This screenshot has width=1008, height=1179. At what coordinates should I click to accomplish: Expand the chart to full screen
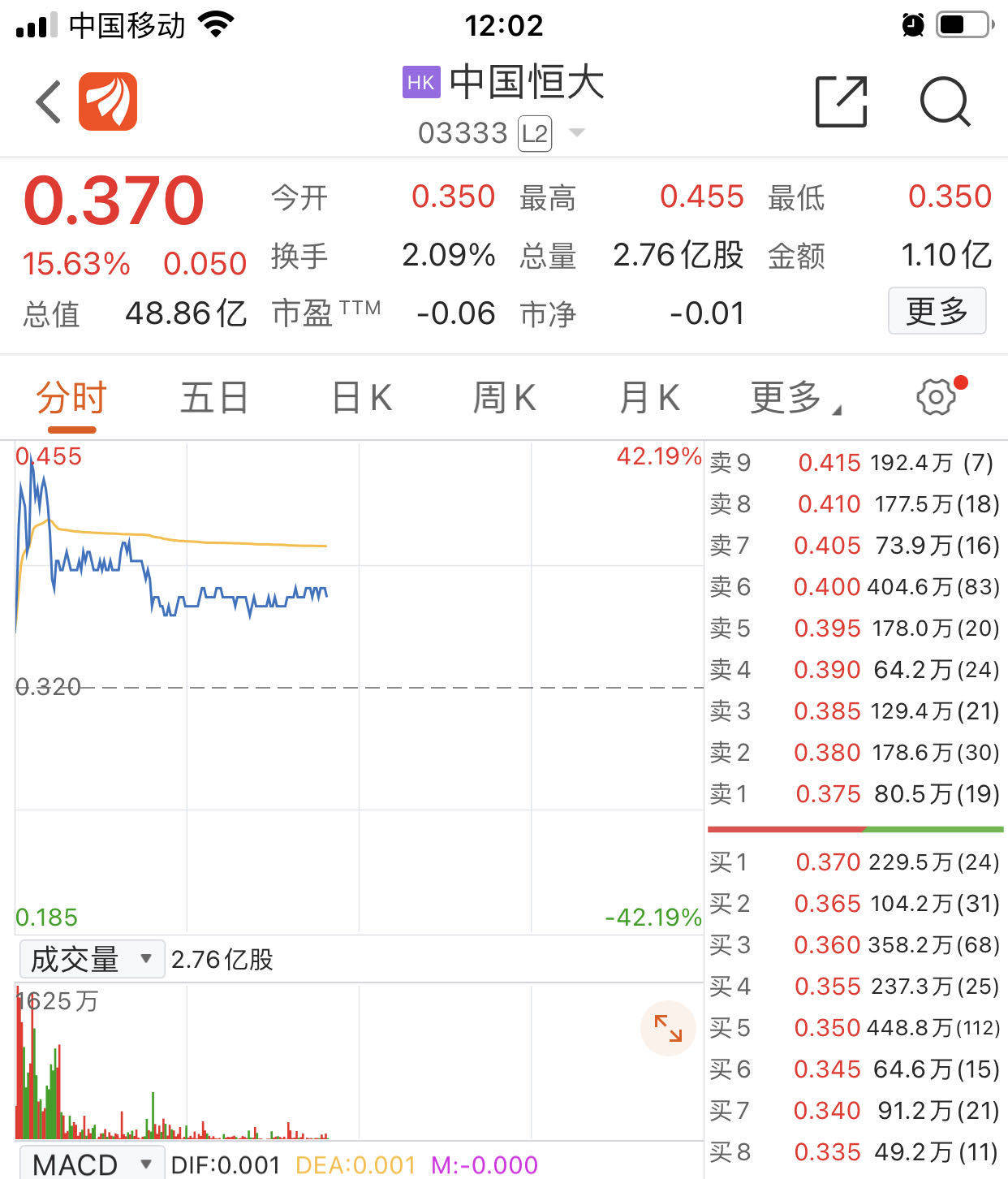point(668,1028)
